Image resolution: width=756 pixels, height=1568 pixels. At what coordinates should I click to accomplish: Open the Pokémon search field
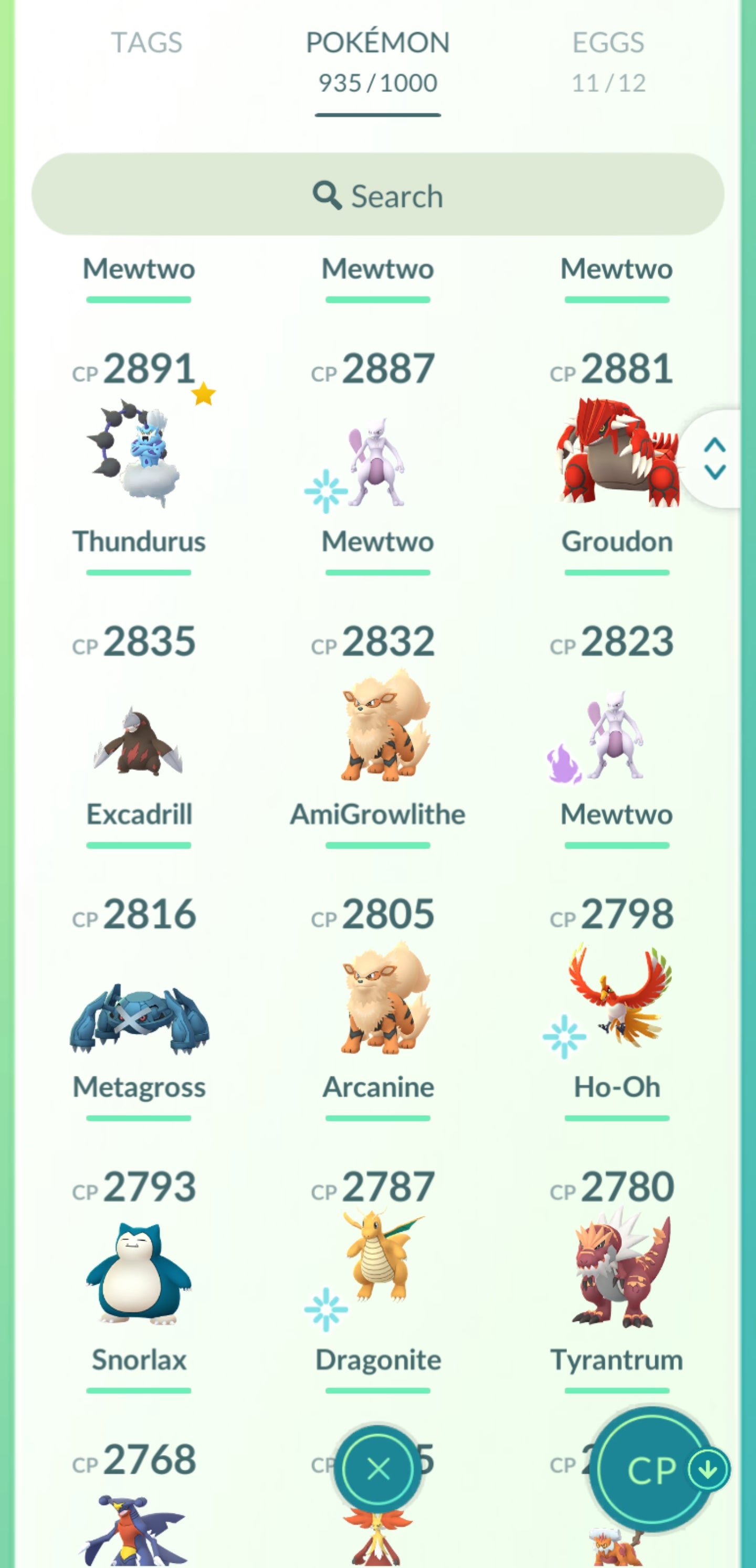point(377,195)
